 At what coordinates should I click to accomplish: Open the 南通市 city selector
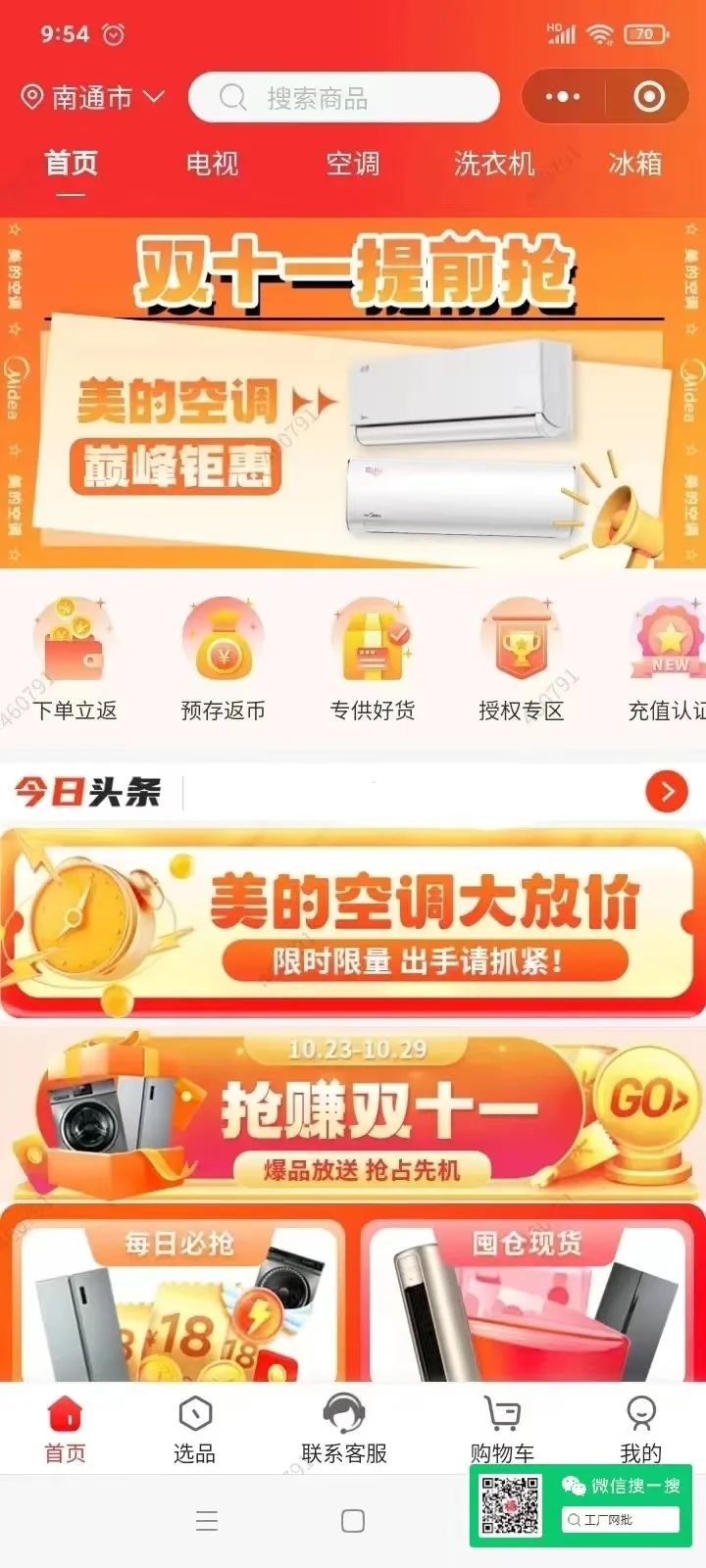click(92, 98)
